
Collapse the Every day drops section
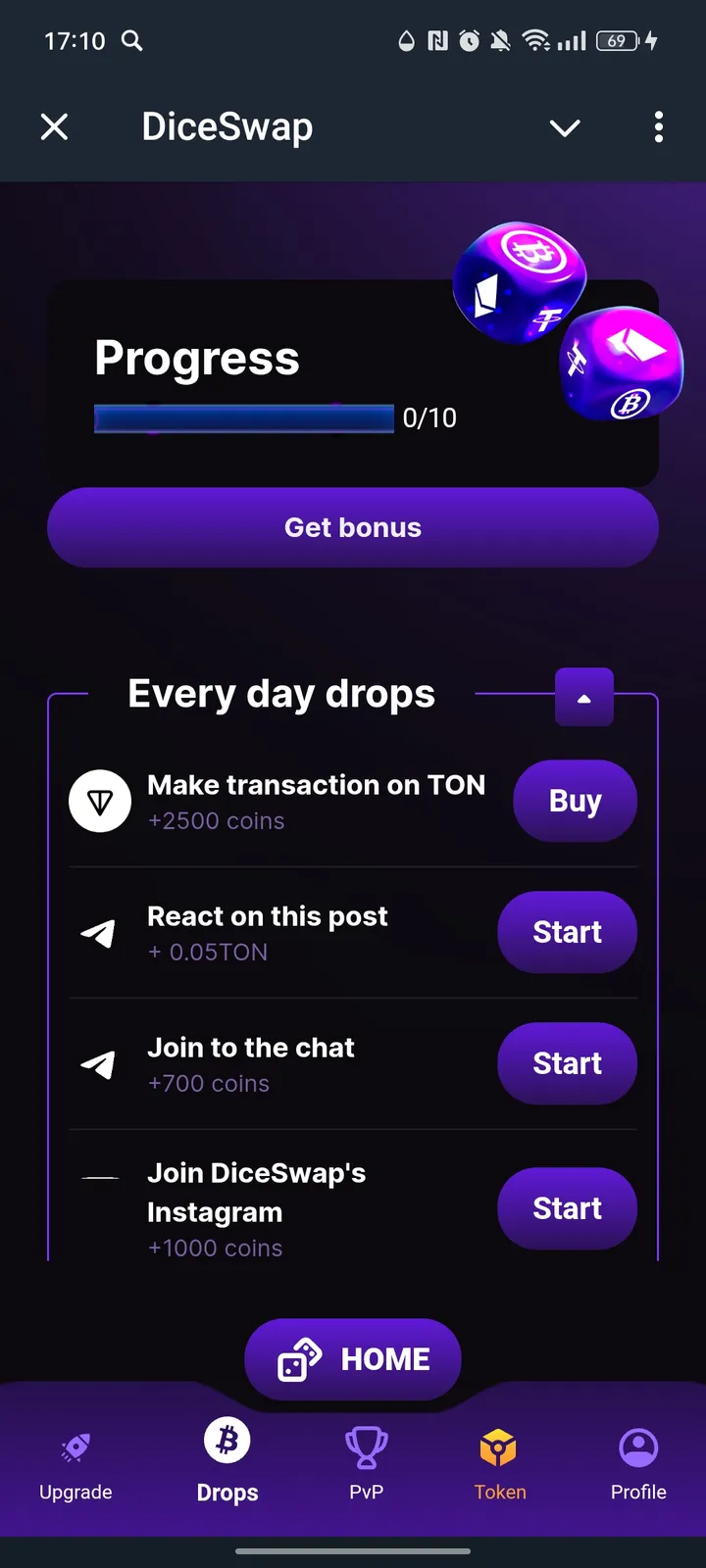click(x=584, y=698)
